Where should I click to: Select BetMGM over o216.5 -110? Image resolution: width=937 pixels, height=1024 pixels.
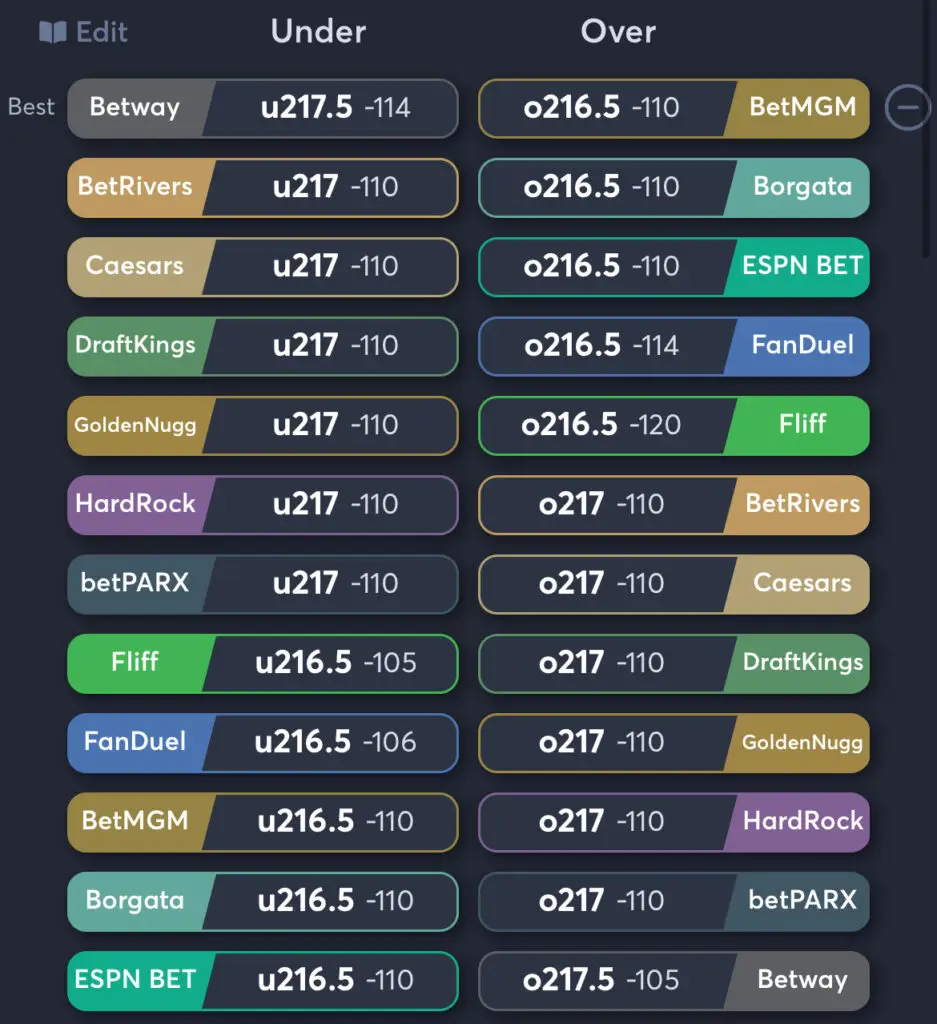click(x=674, y=108)
